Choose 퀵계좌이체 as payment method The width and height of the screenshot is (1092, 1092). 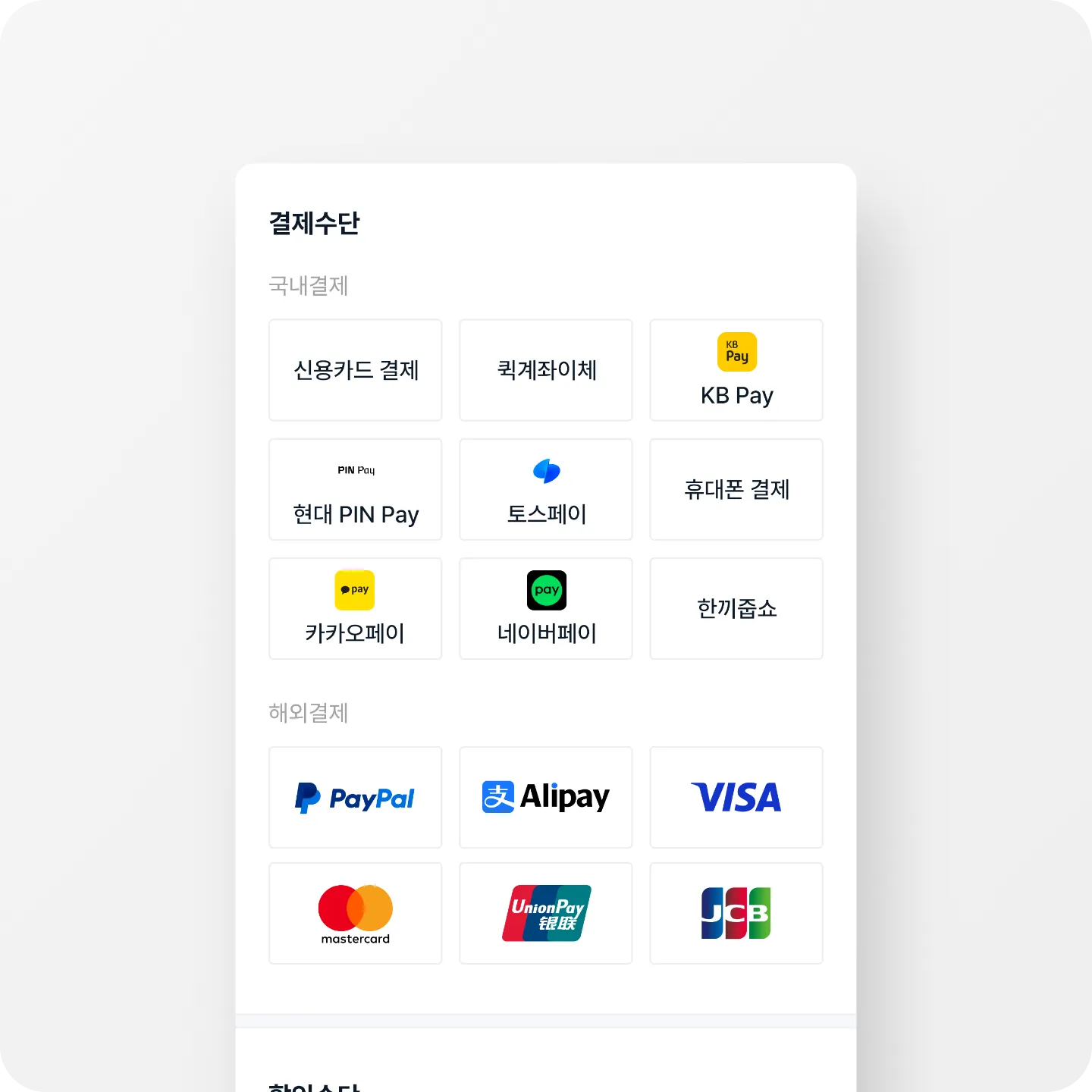click(545, 370)
